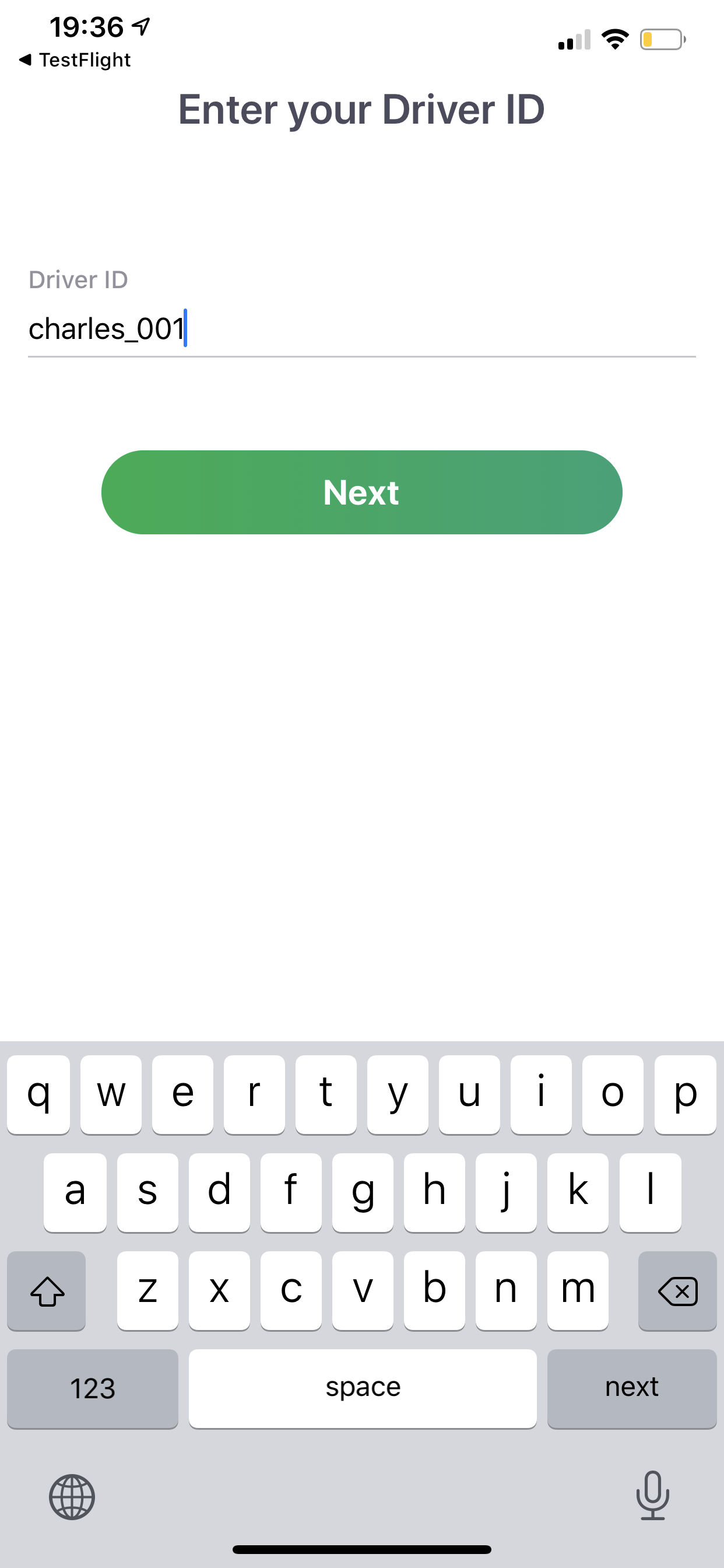Tap the keyboard's next key
The width and height of the screenshot is (724, 1568).
[x=631, y=1388]
